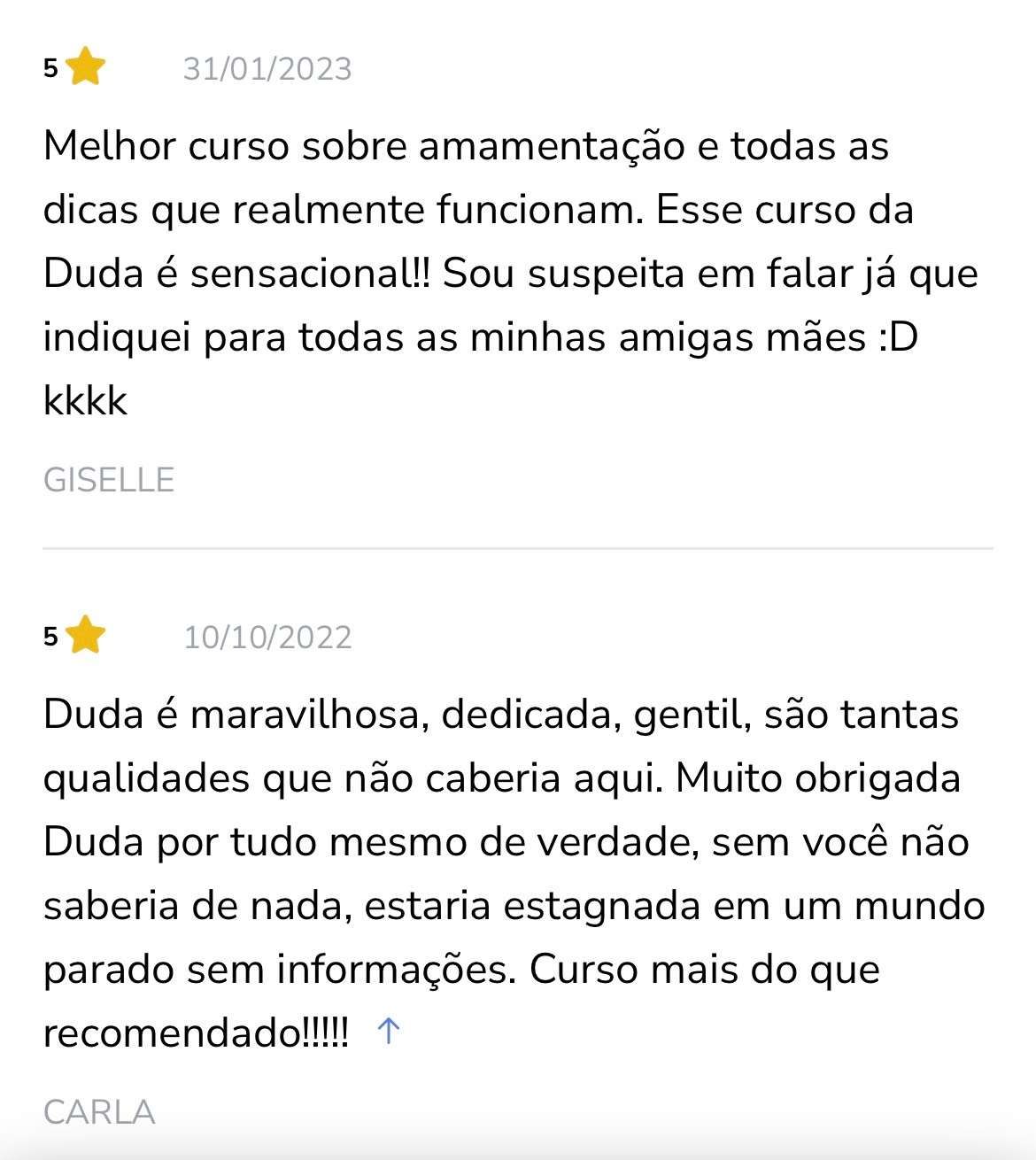1036x1160 pixels.
Task: Collapse Carla's review with the up arrow
Action: point(389,1031)
